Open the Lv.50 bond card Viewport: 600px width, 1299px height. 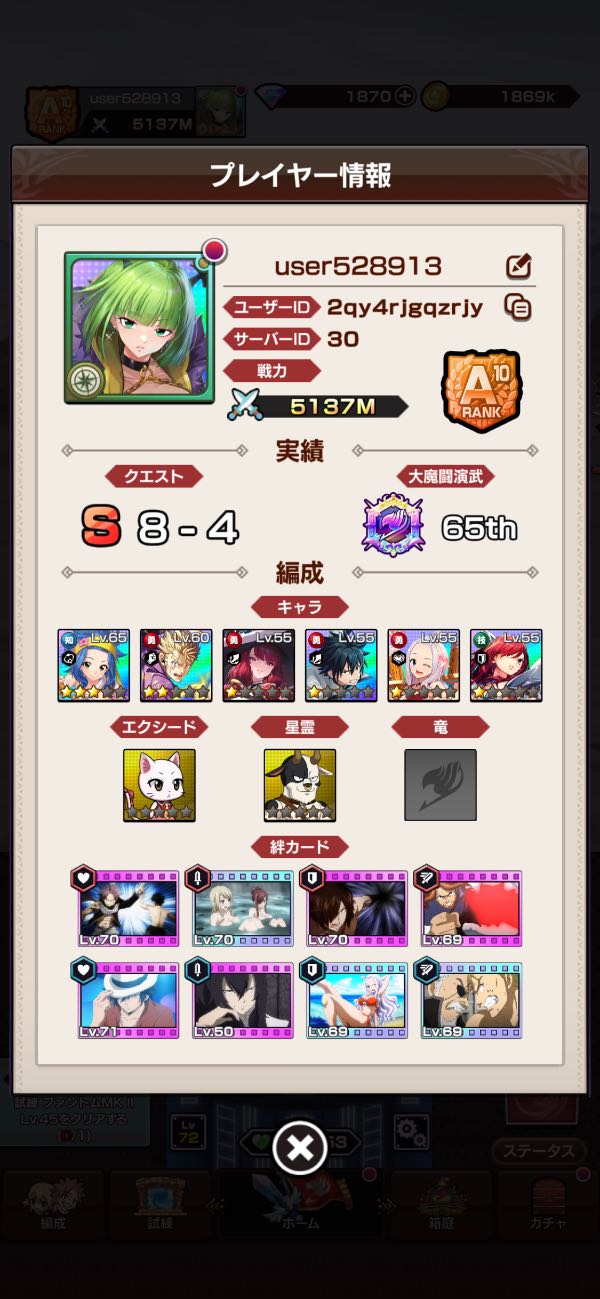coord(243,999)
